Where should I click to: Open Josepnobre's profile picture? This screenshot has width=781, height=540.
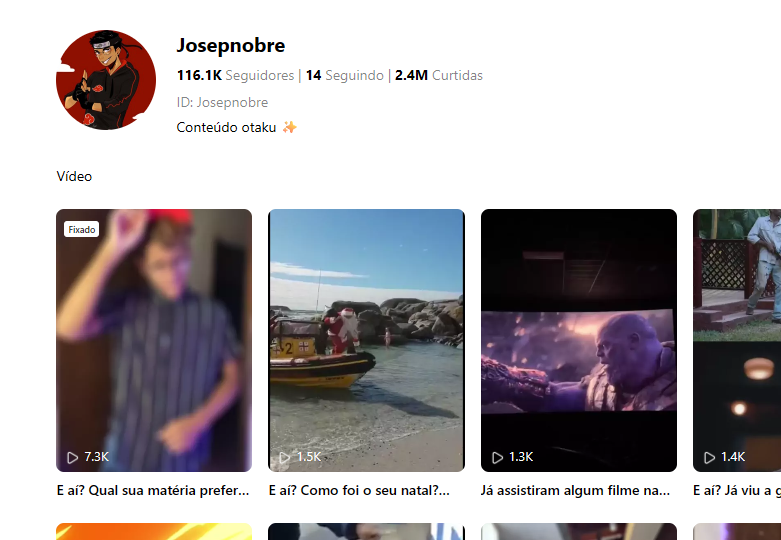106,80
